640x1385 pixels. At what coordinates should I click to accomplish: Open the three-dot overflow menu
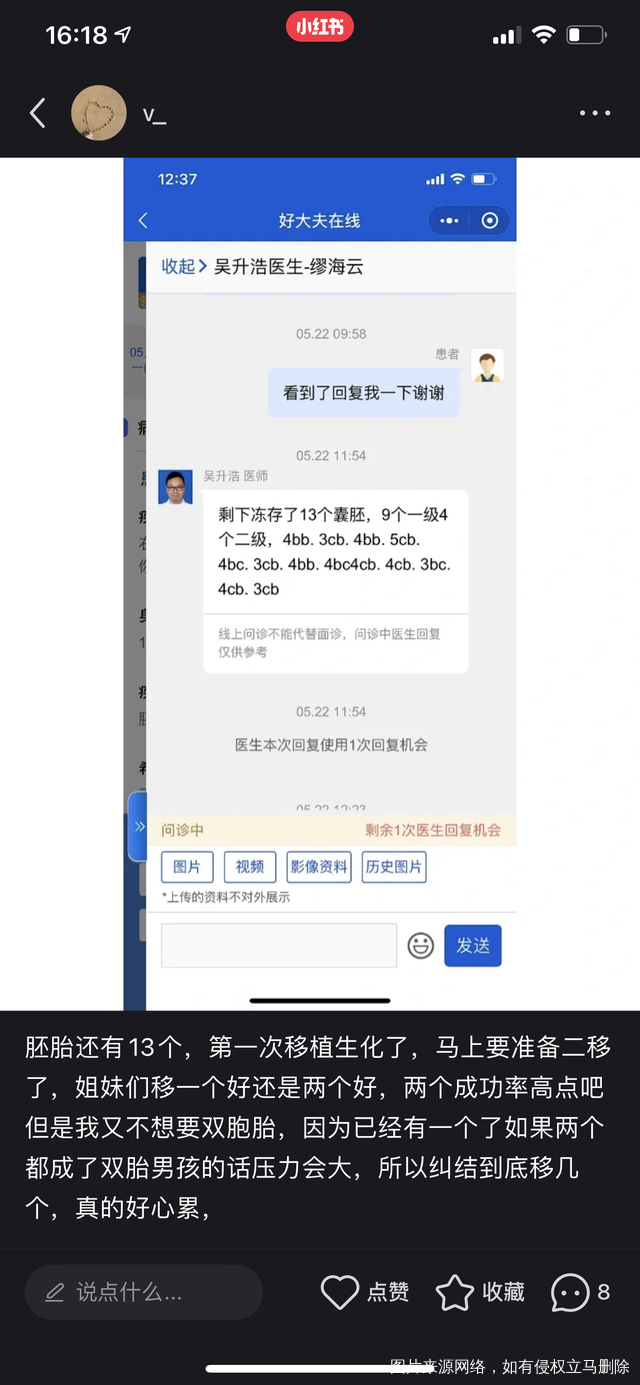595,113
